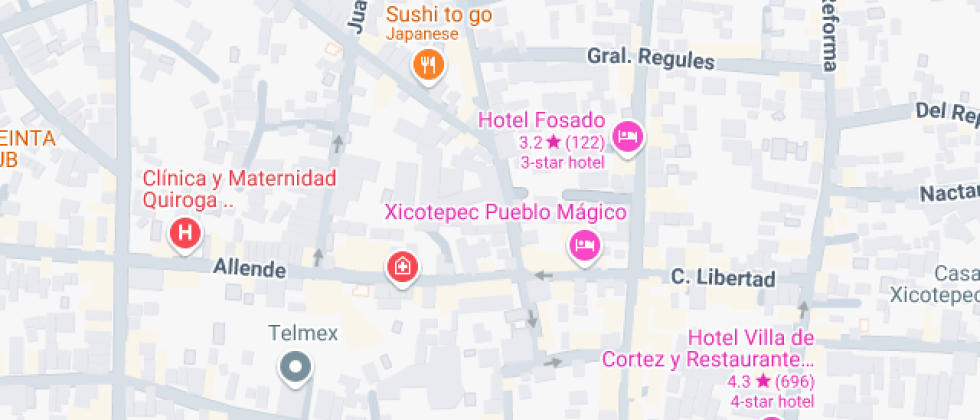980x420 pixels.
Task: Open Clínica y Maternidad Quiroga hospital marker
Action: [x=185, y=235]
